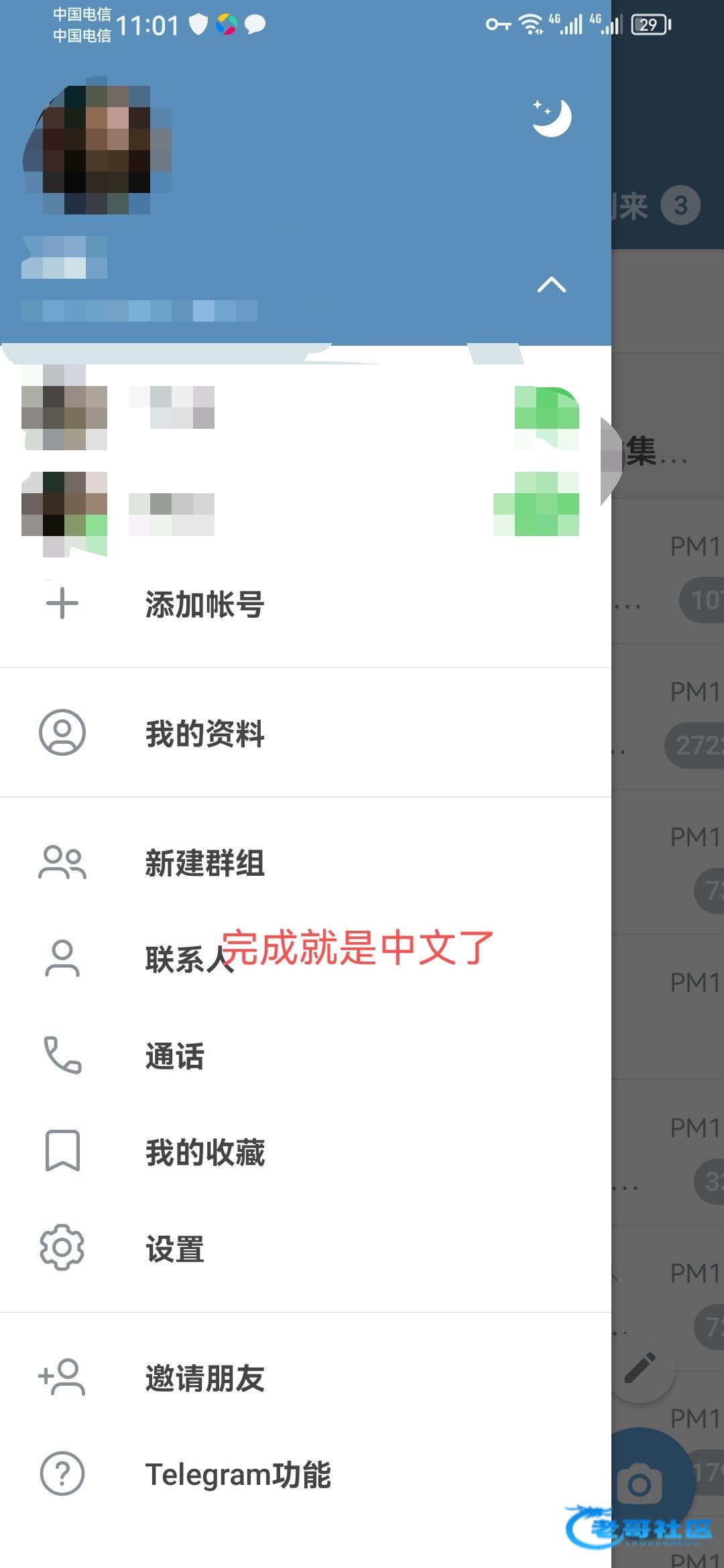Open 设置 settings
The height and width of the screenshot is (1568, 724).
306,1248
